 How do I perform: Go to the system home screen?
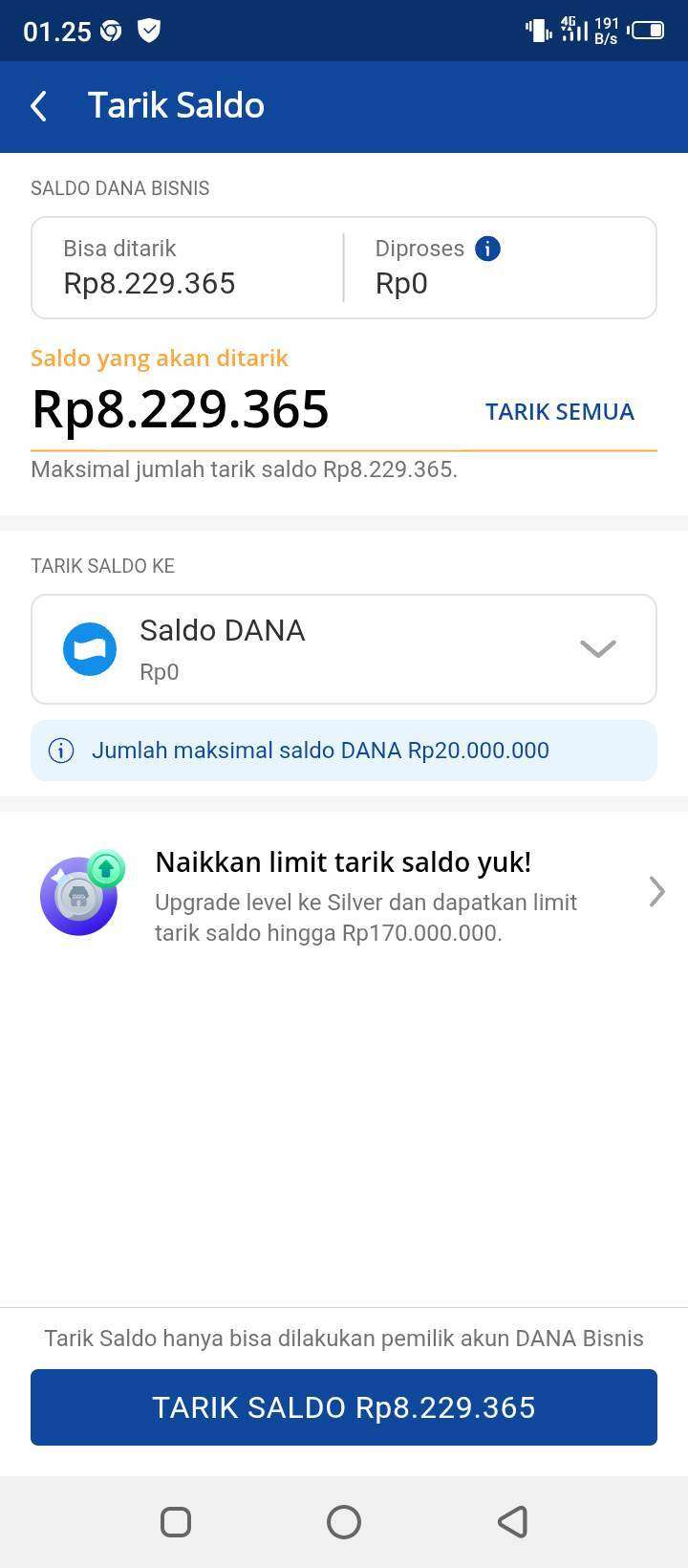(344, 1521)
